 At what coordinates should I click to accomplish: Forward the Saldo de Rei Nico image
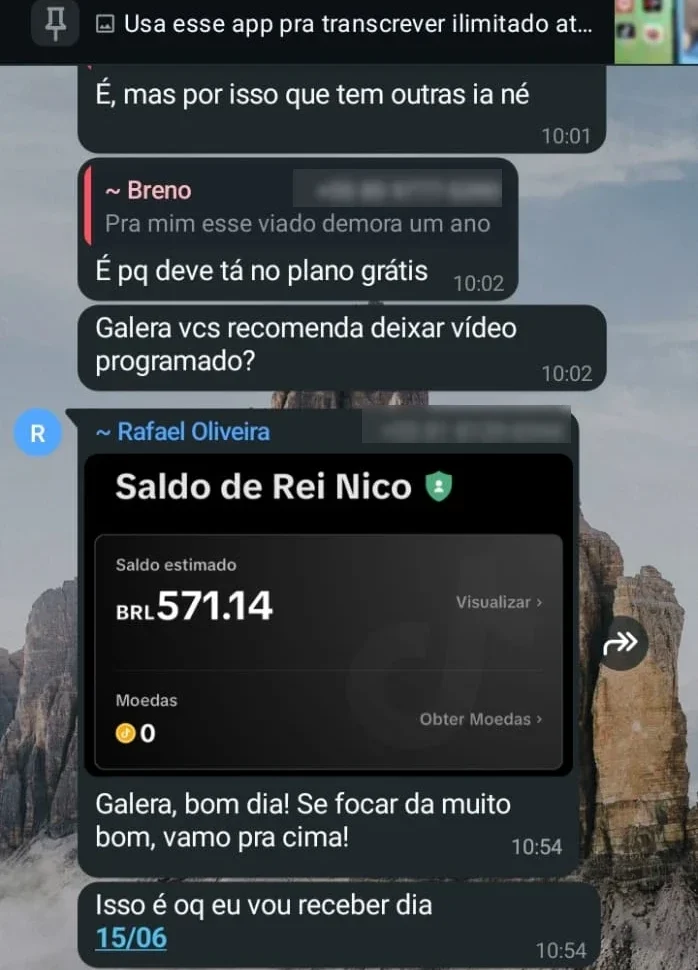620,645
